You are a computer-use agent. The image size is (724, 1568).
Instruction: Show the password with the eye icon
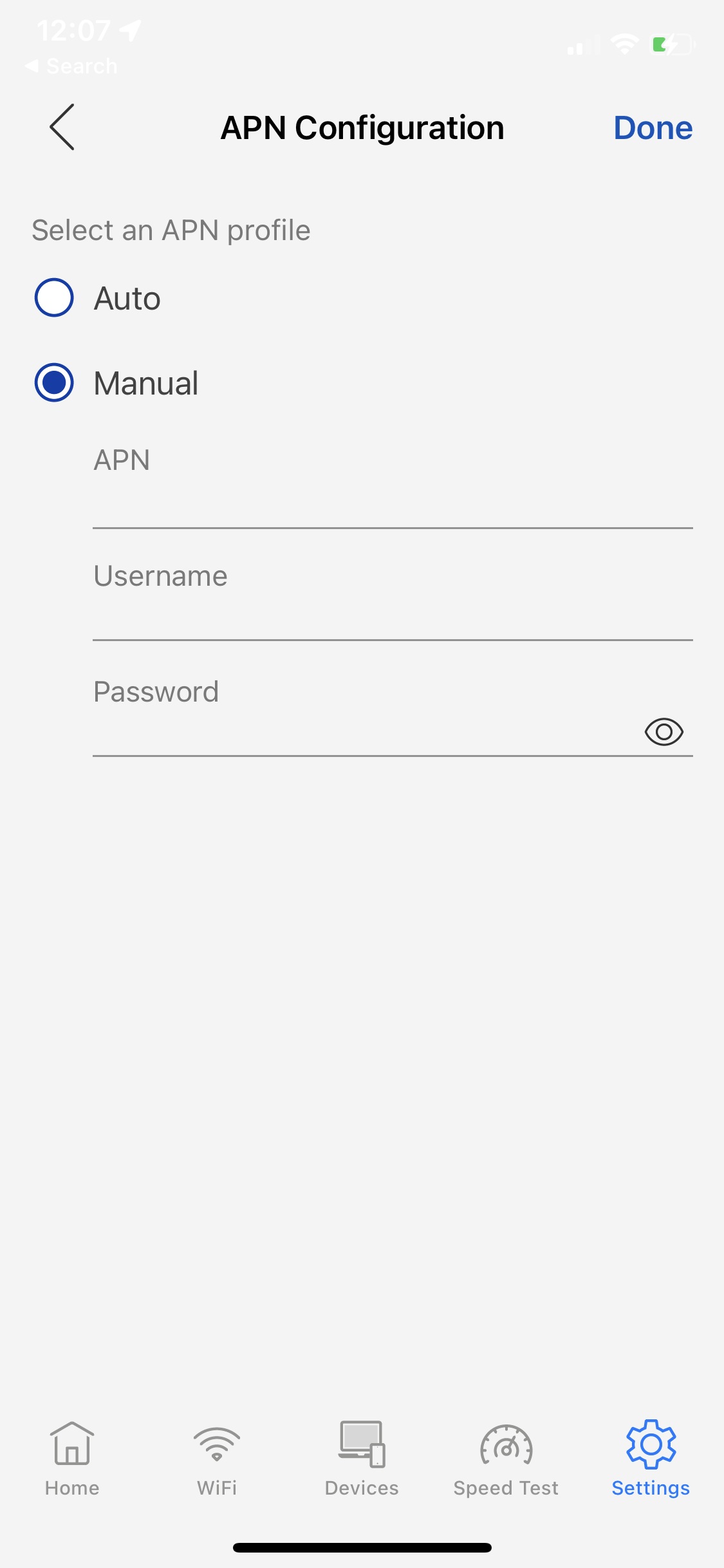point(664,731)
